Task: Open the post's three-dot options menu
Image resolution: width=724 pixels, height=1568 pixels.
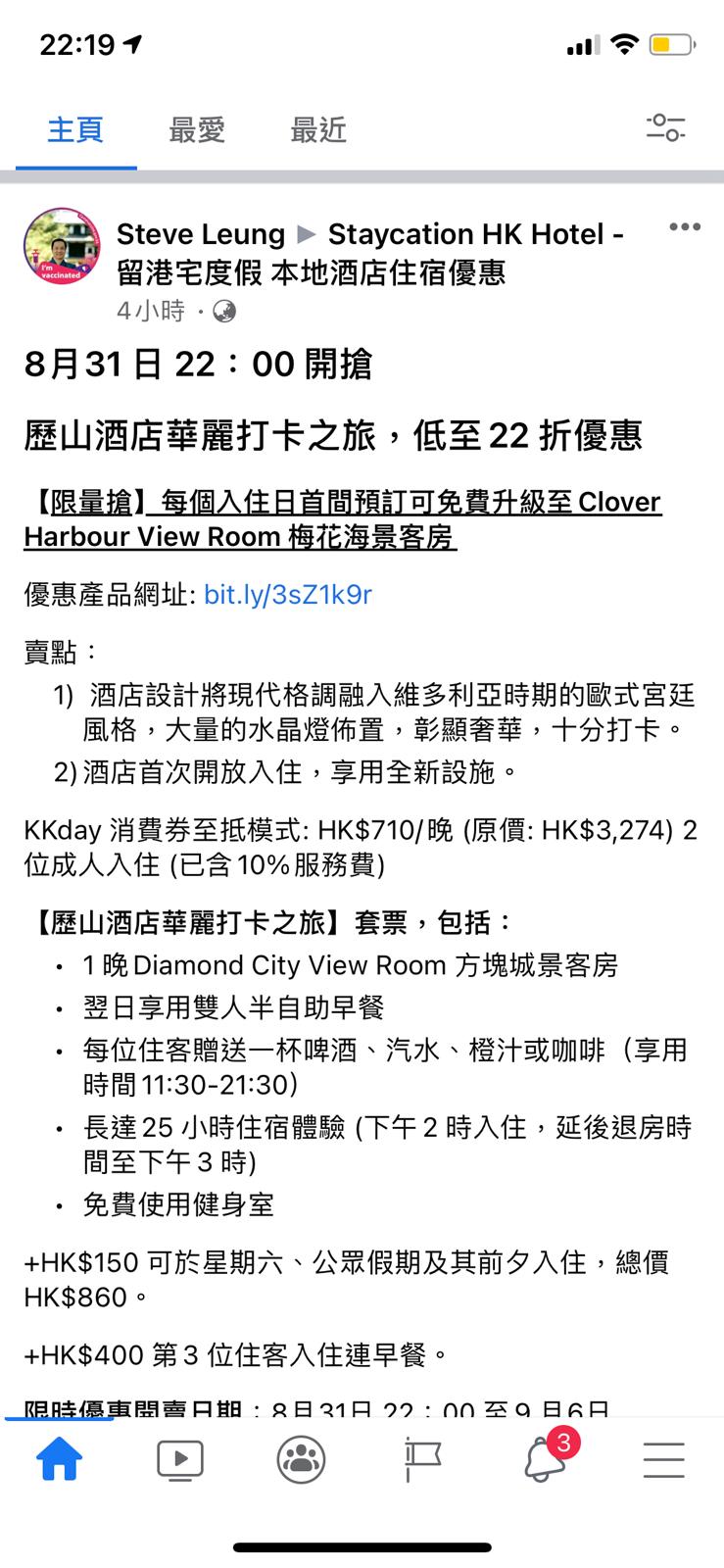Action: (685, 227)
